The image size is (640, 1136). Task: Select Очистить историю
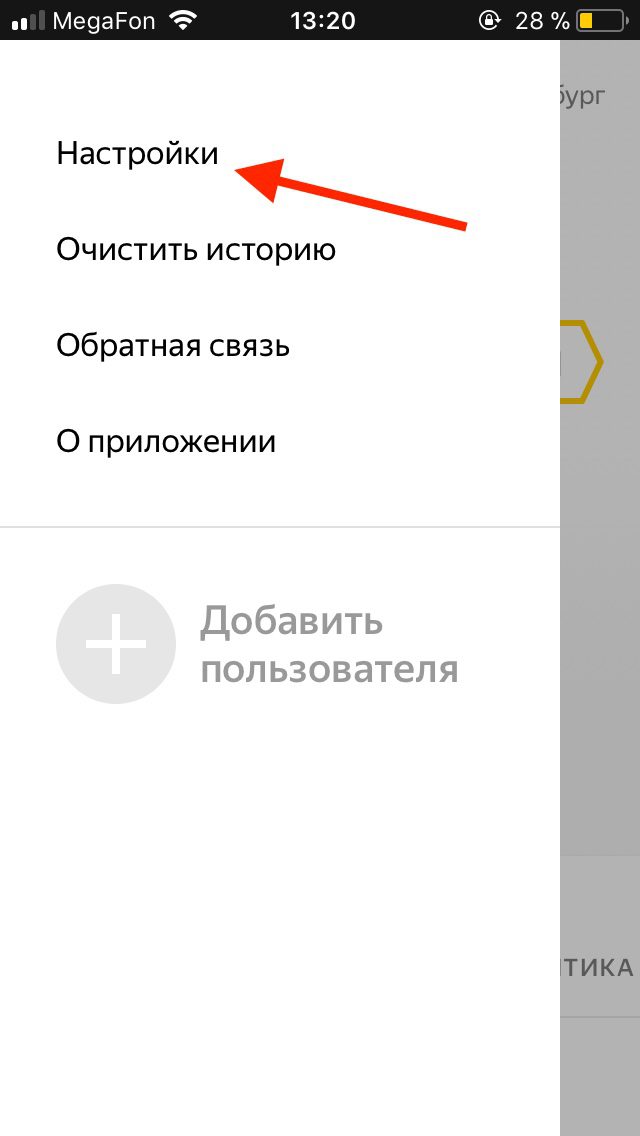click(196, 249)
